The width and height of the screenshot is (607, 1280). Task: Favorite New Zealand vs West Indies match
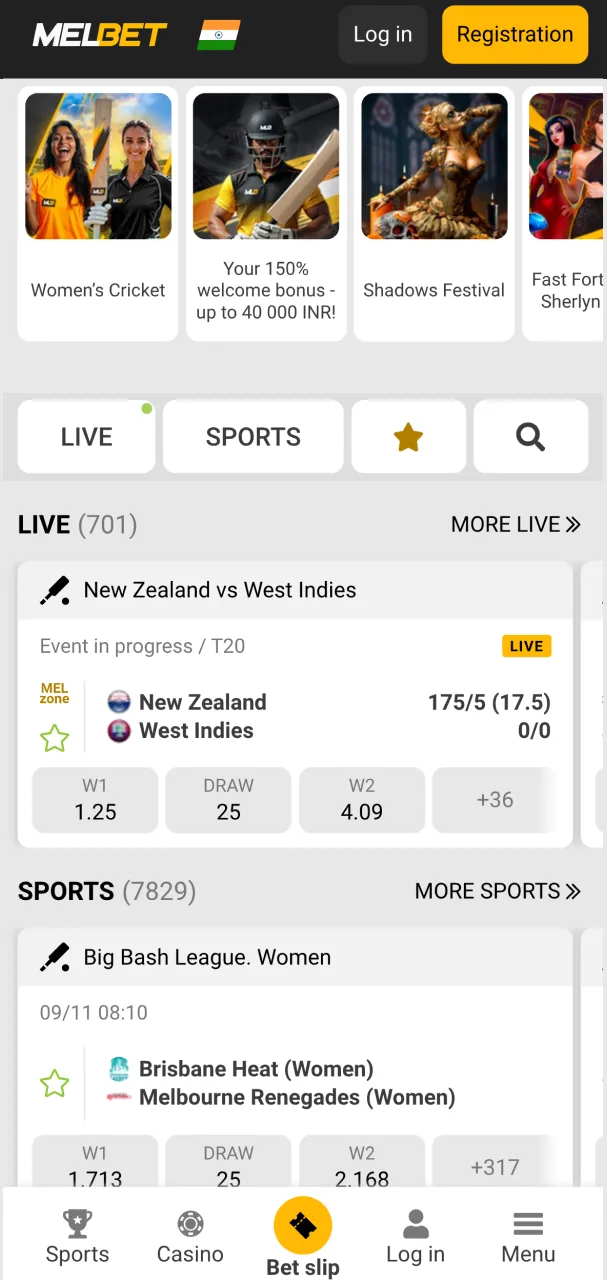[x=54, y=739]
